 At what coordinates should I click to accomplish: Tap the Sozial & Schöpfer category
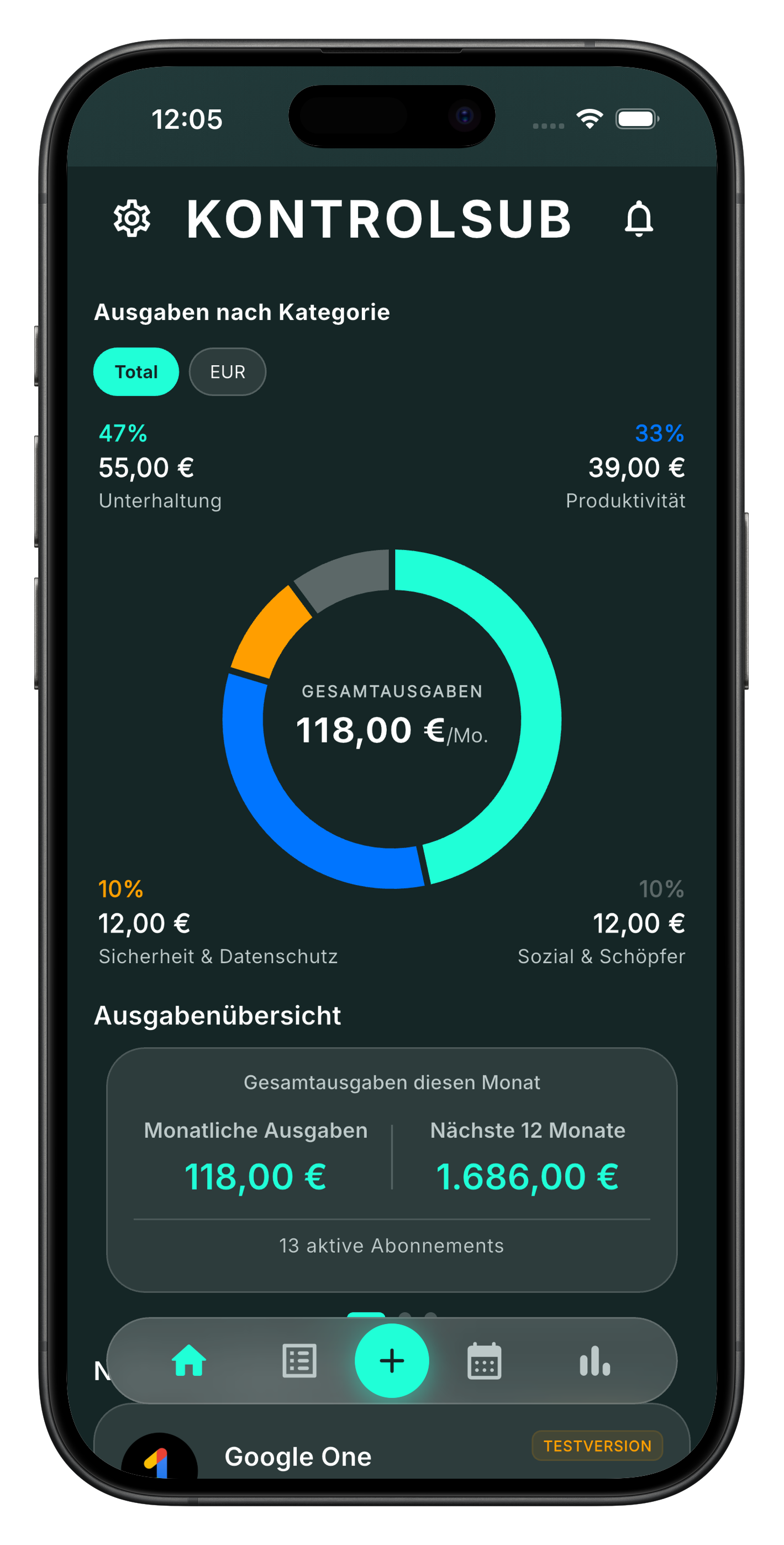point(602,956)
